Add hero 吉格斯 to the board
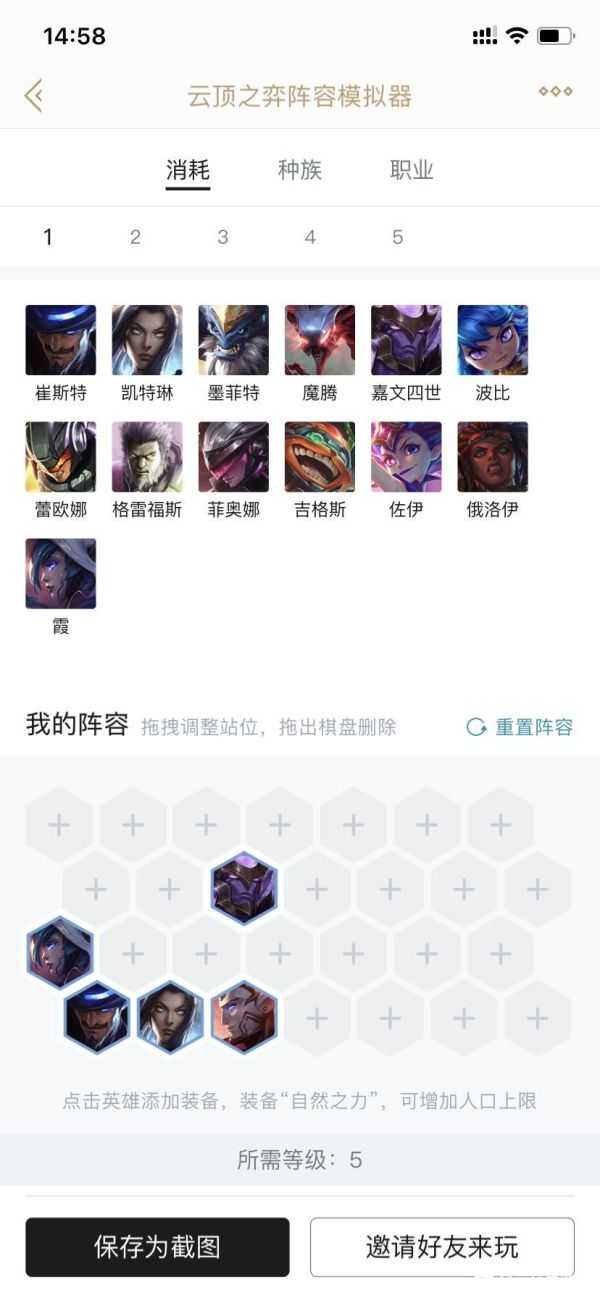The height and width of the screenshot is (1298, 600). click(x=319, y=457)
